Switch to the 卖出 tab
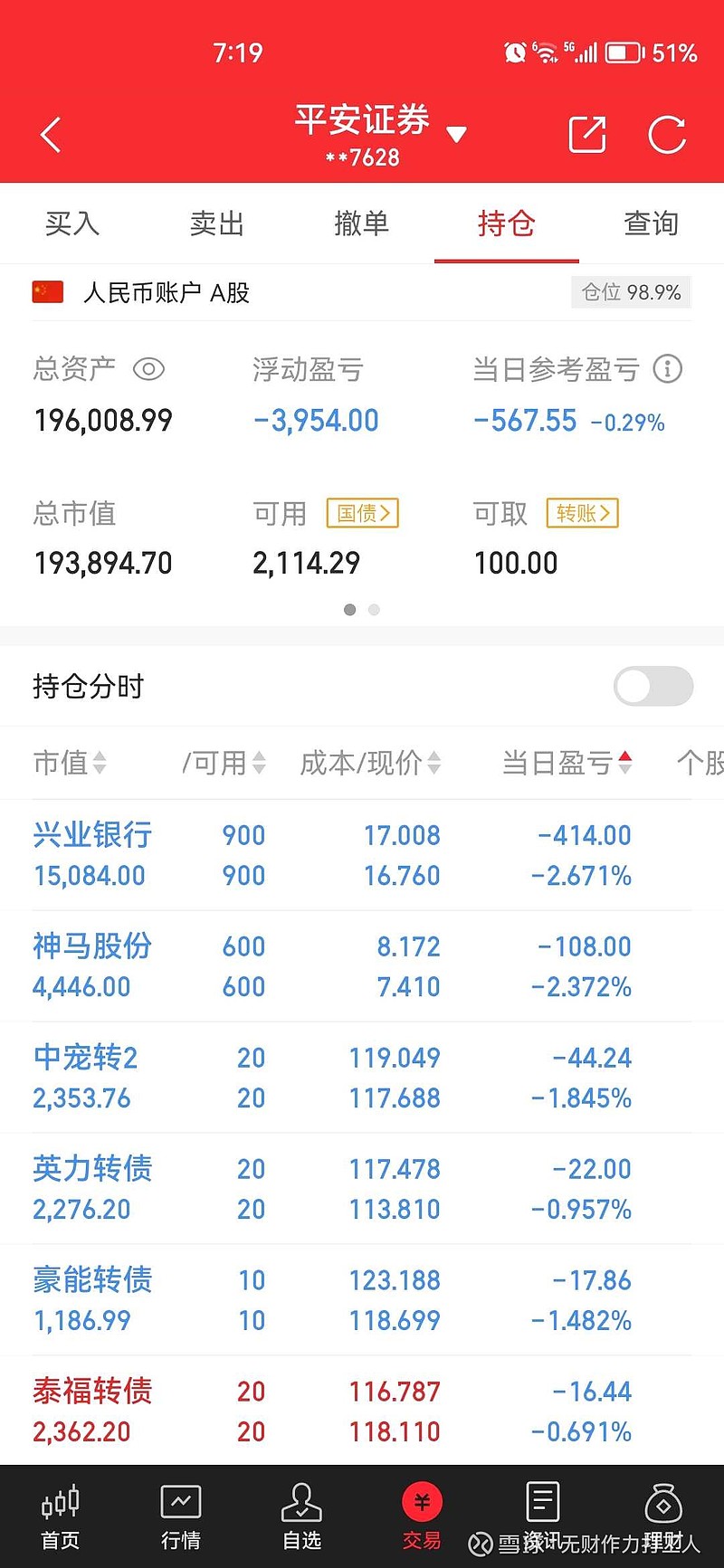The width and height of the screenshot is (724, 1568). (x=217, y=223)
